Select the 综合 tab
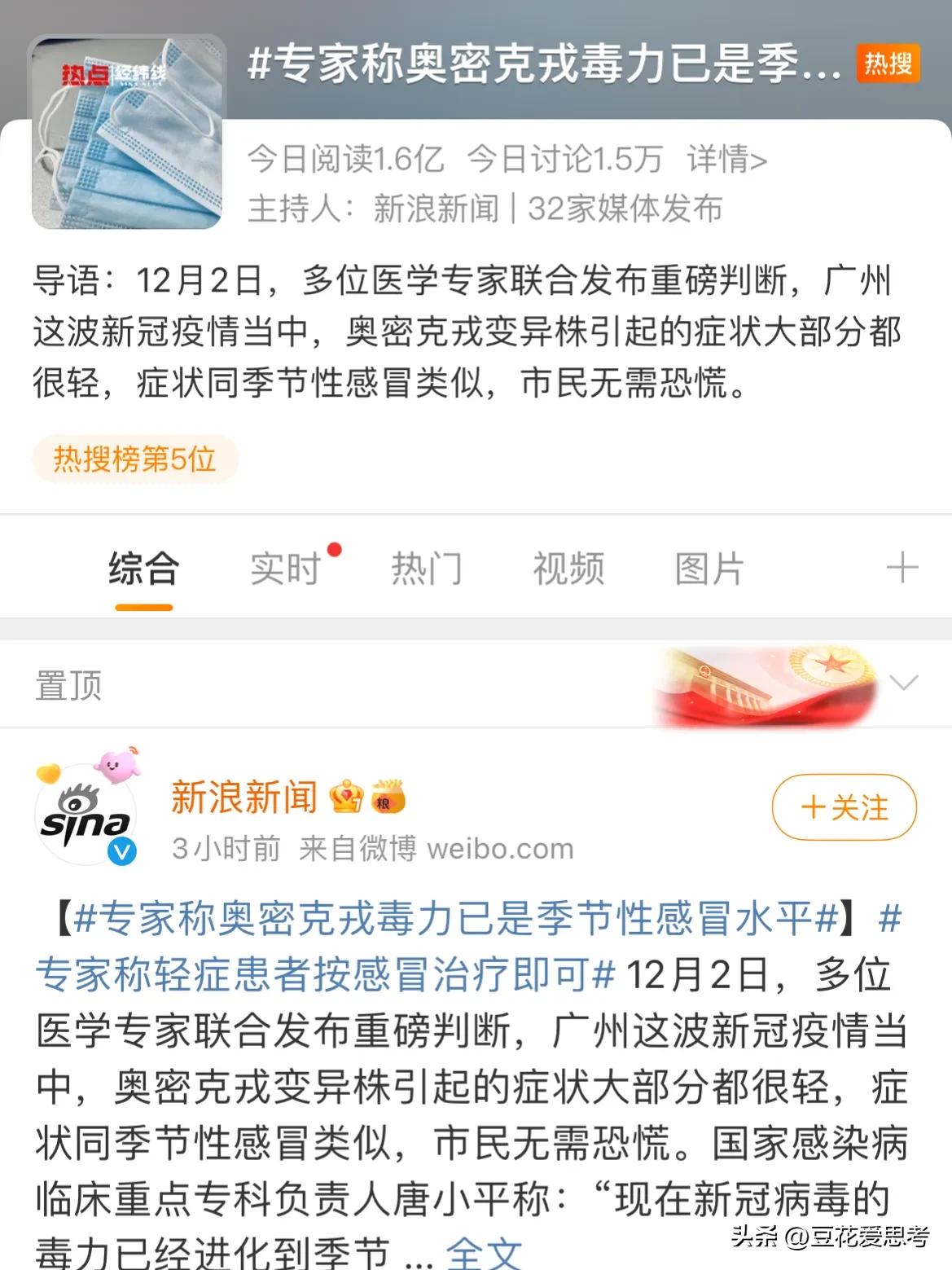952x1270 pixels. point(144,569)
